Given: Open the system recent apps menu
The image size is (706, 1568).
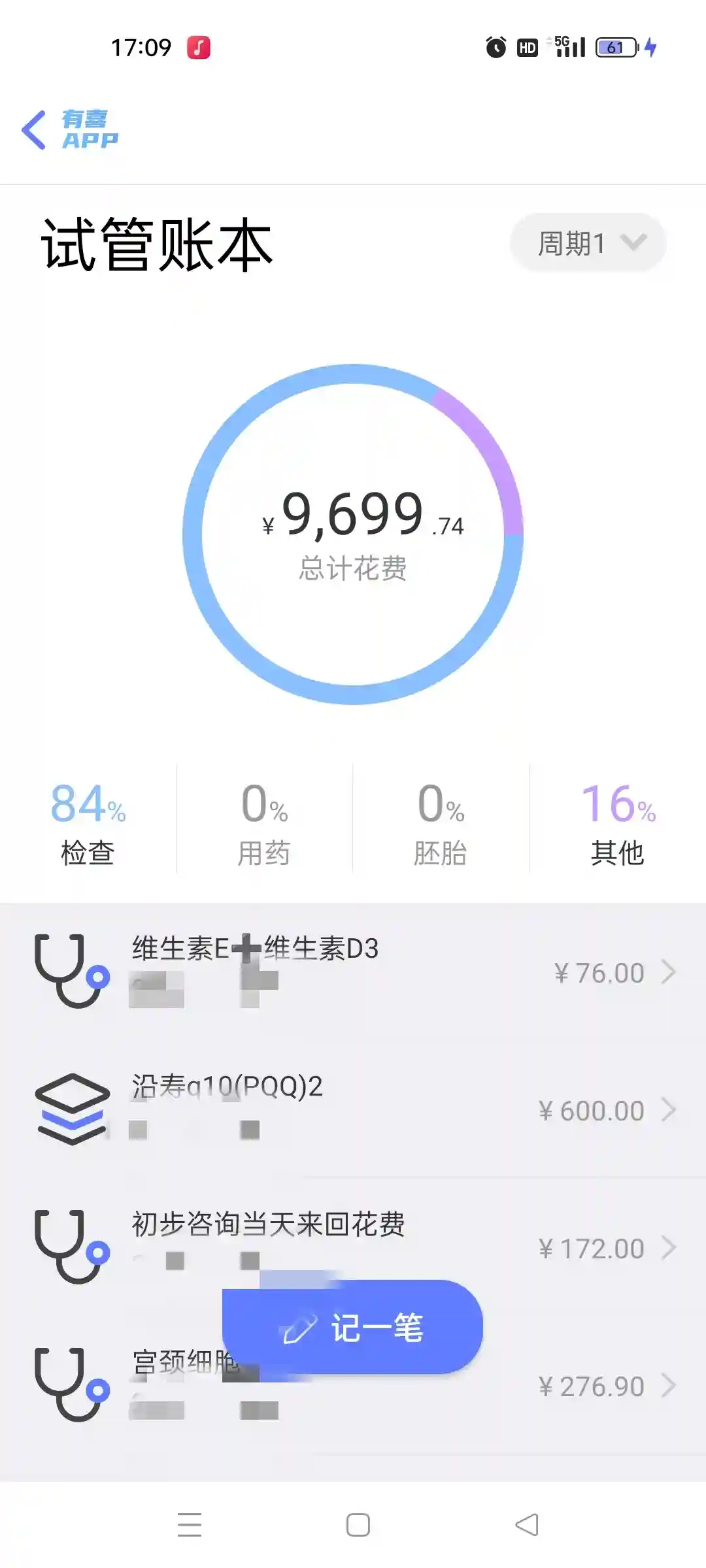Looking at the screenshot, I should (190, 1525).
